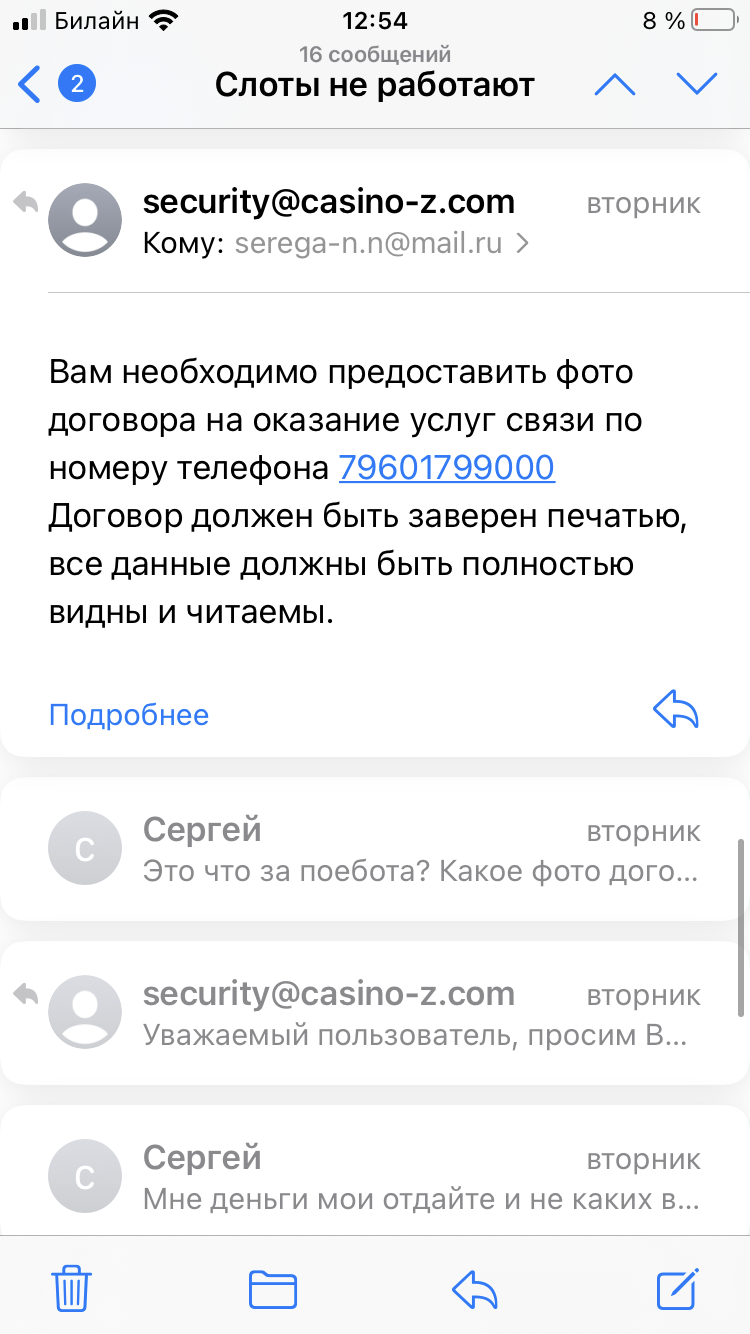
Task: Delete this message with the trash icon
Action: 72,1286
